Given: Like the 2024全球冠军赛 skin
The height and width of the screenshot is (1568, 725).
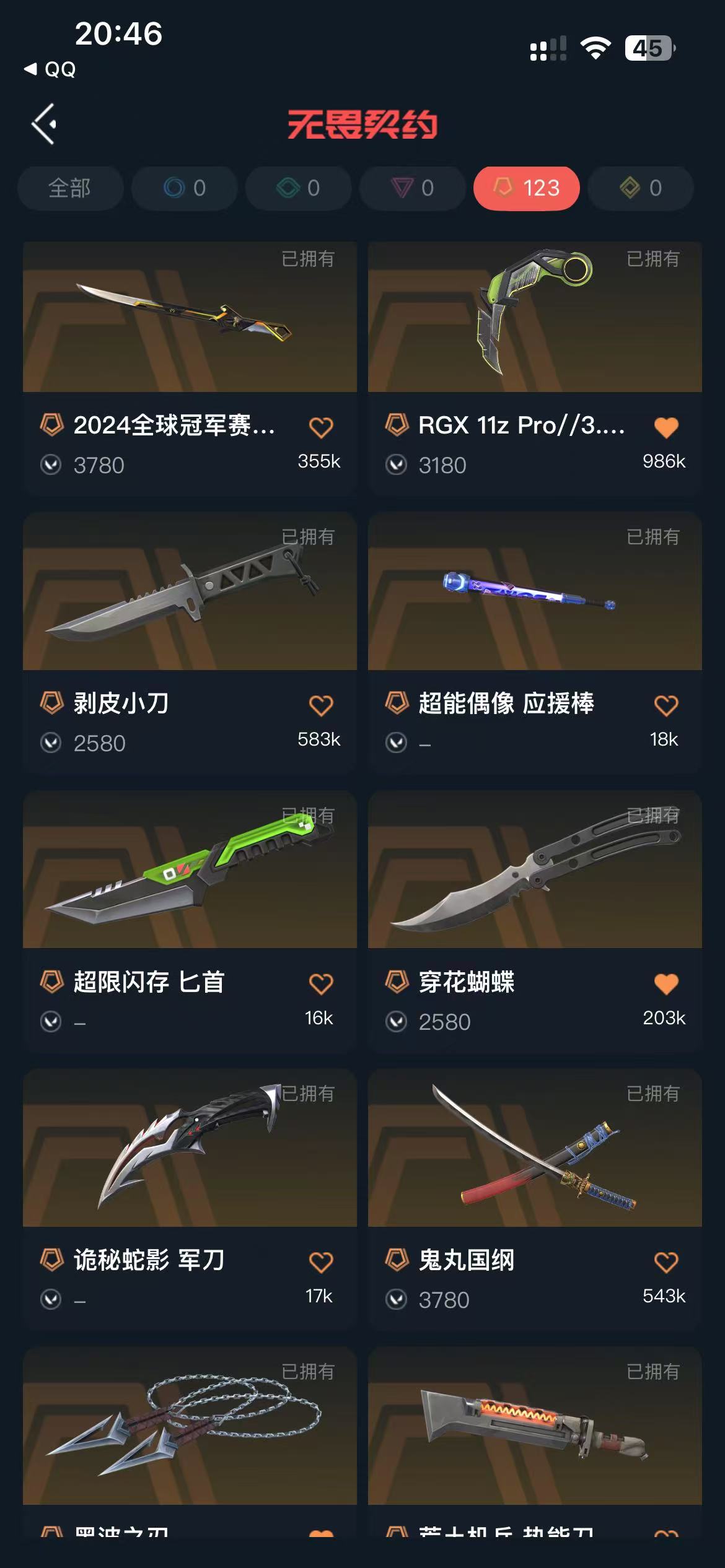Looking at the screenshot, I should (x=321, y=427).
